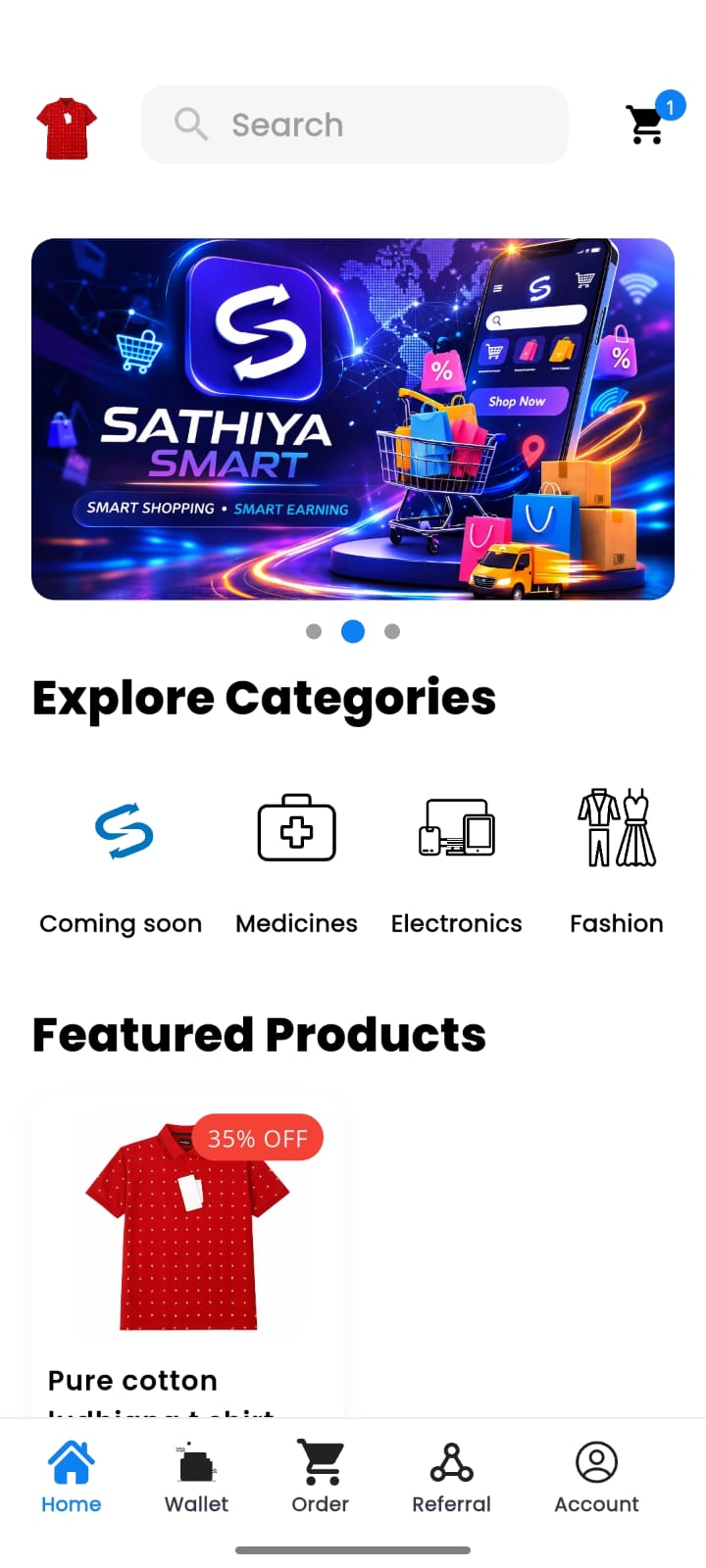The image size is (706, 1568).
Task: Open the red shirt profile picture
Action: pos(67,127)
